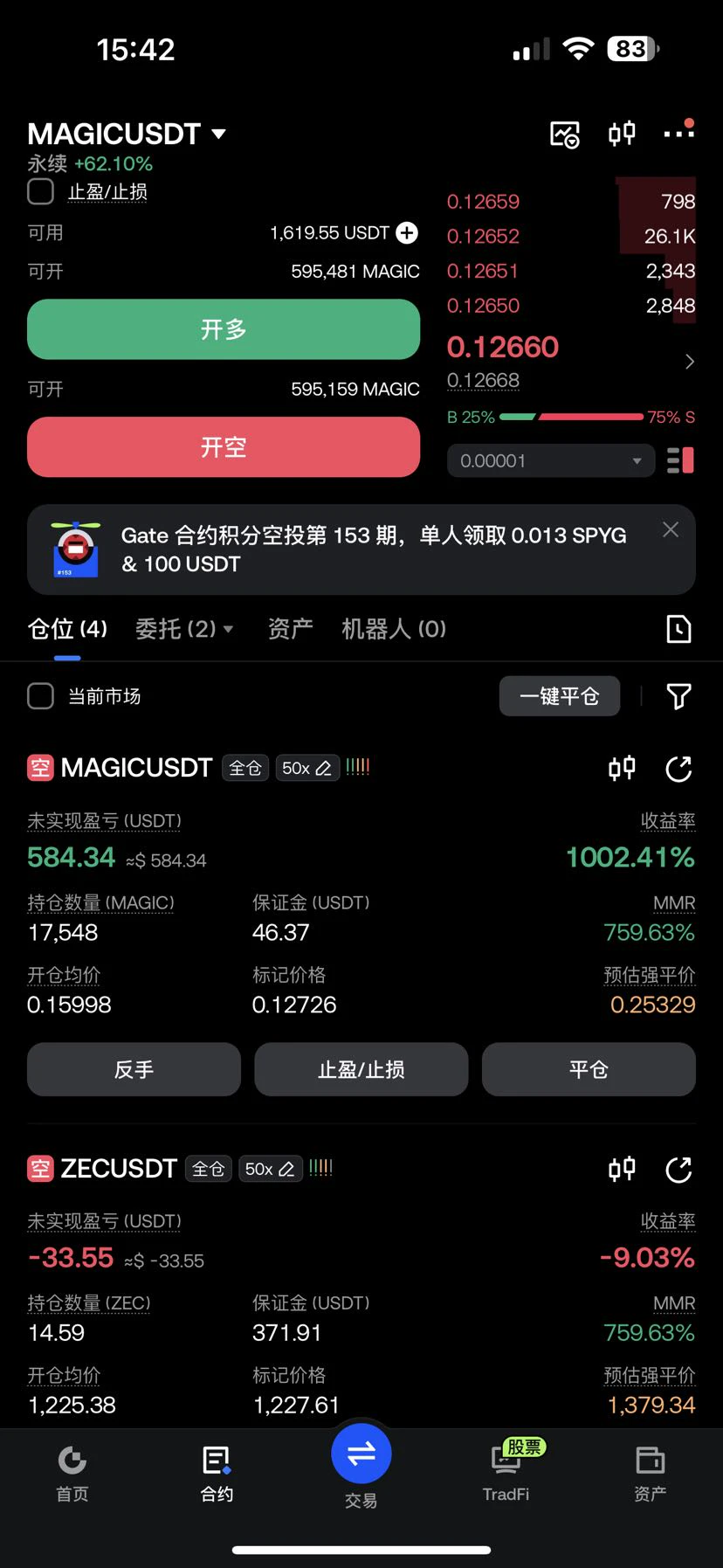Go to the 首页 tab
The width and height of the screenshot is (723, 1568).
72,1475
